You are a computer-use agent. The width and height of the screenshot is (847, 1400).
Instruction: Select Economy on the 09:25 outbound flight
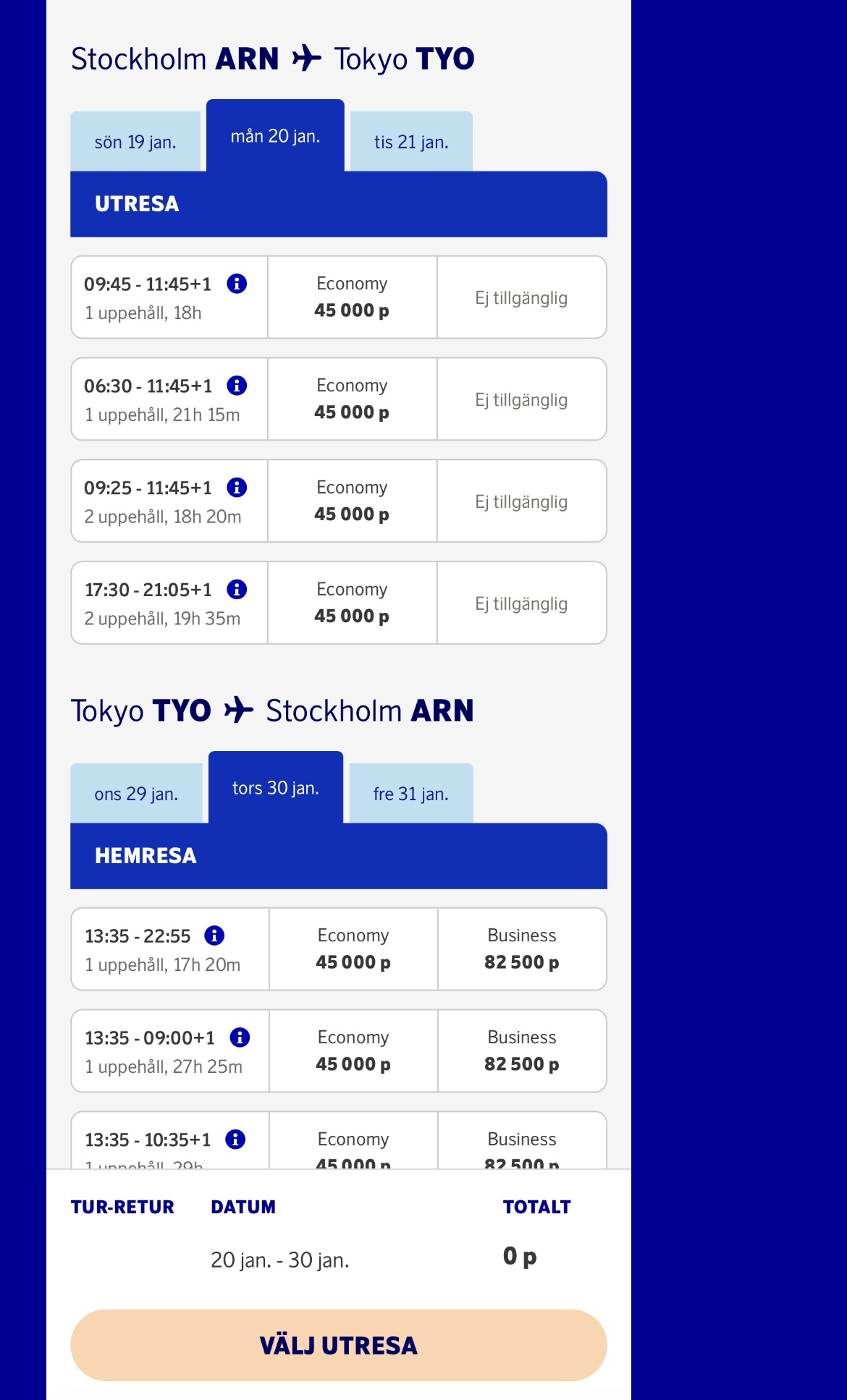point(352,501)
